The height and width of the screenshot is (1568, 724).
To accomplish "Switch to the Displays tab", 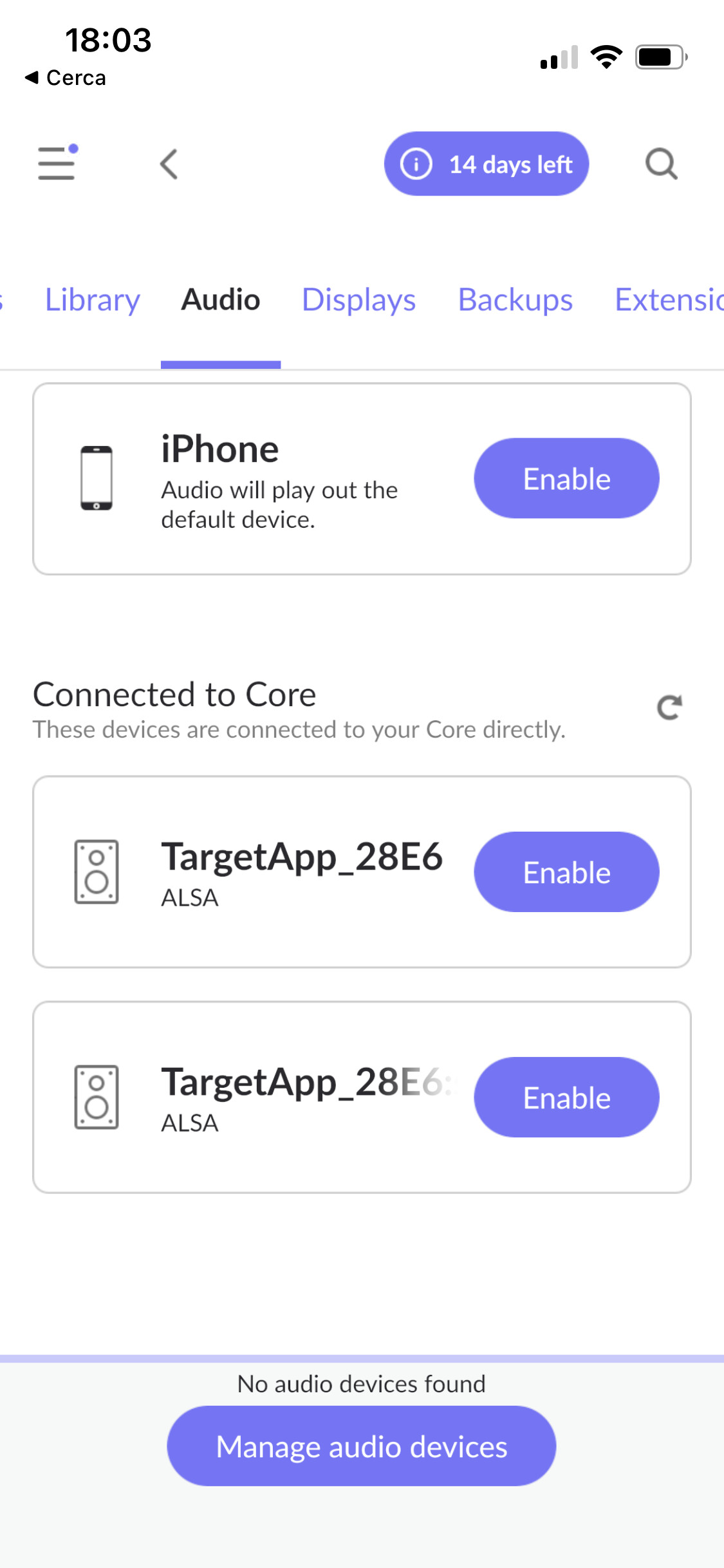I will 358,300.
